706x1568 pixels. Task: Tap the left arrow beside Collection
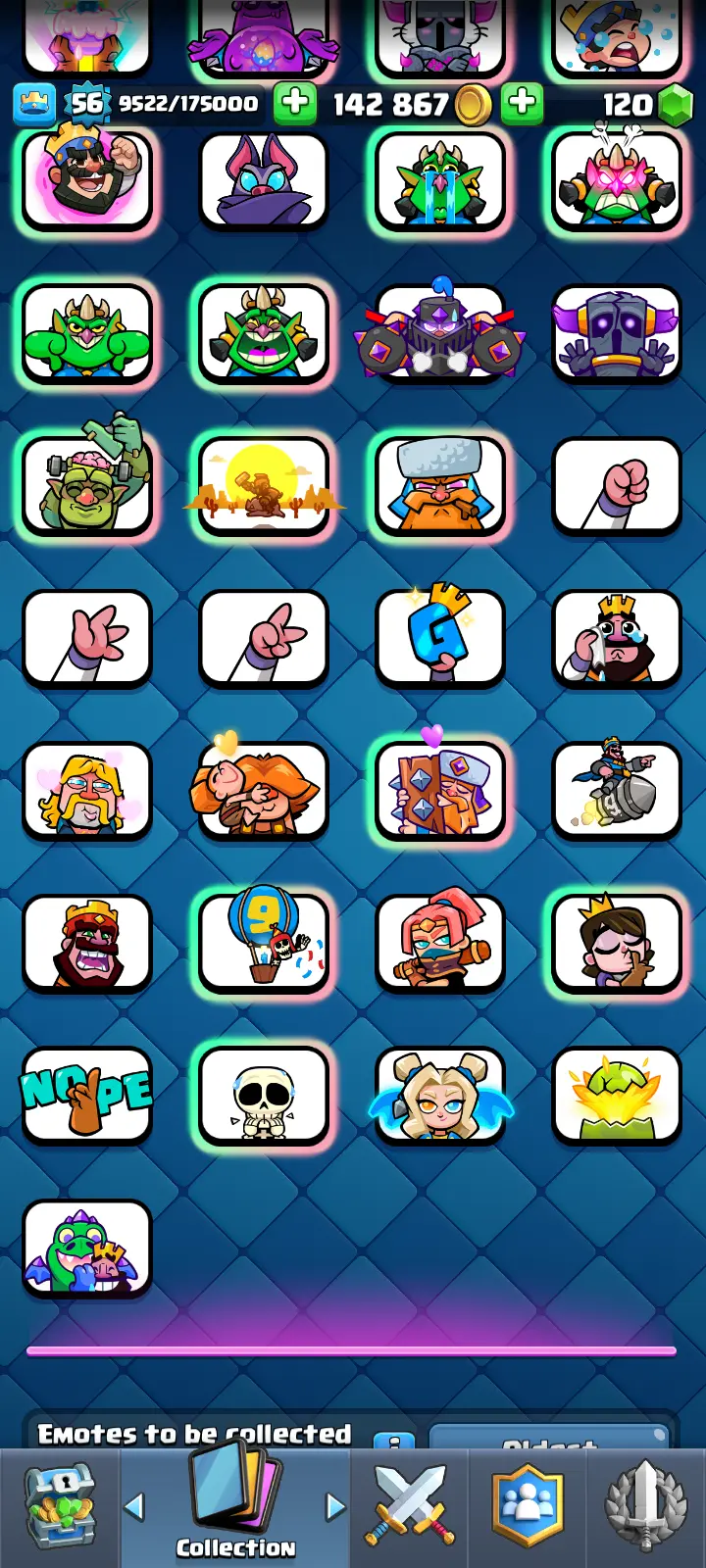coord(134,1507)
